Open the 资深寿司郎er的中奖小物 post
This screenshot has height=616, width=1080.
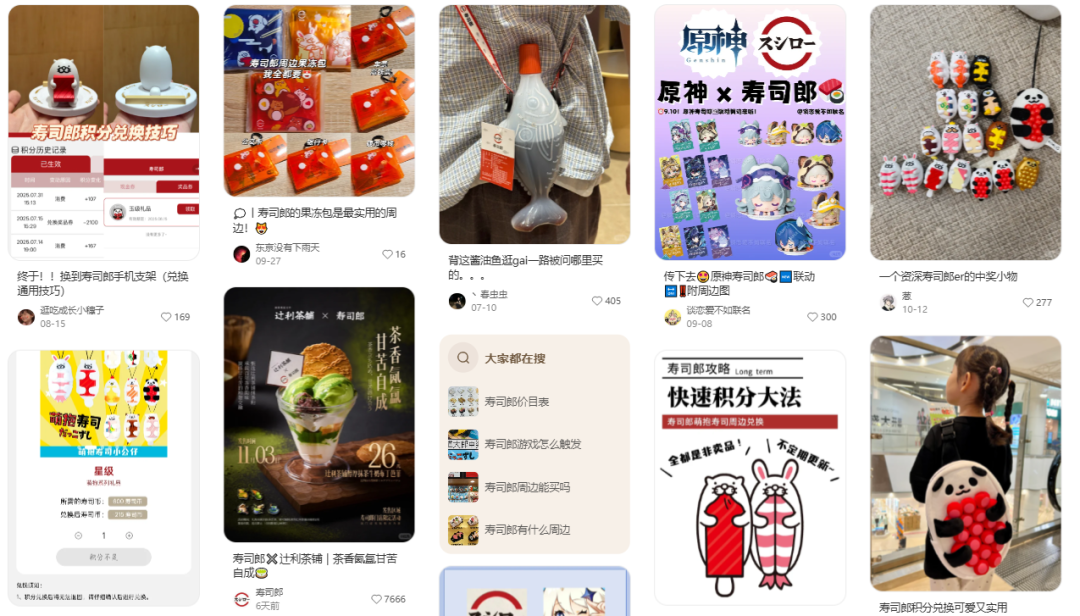[x=965, y=132]
